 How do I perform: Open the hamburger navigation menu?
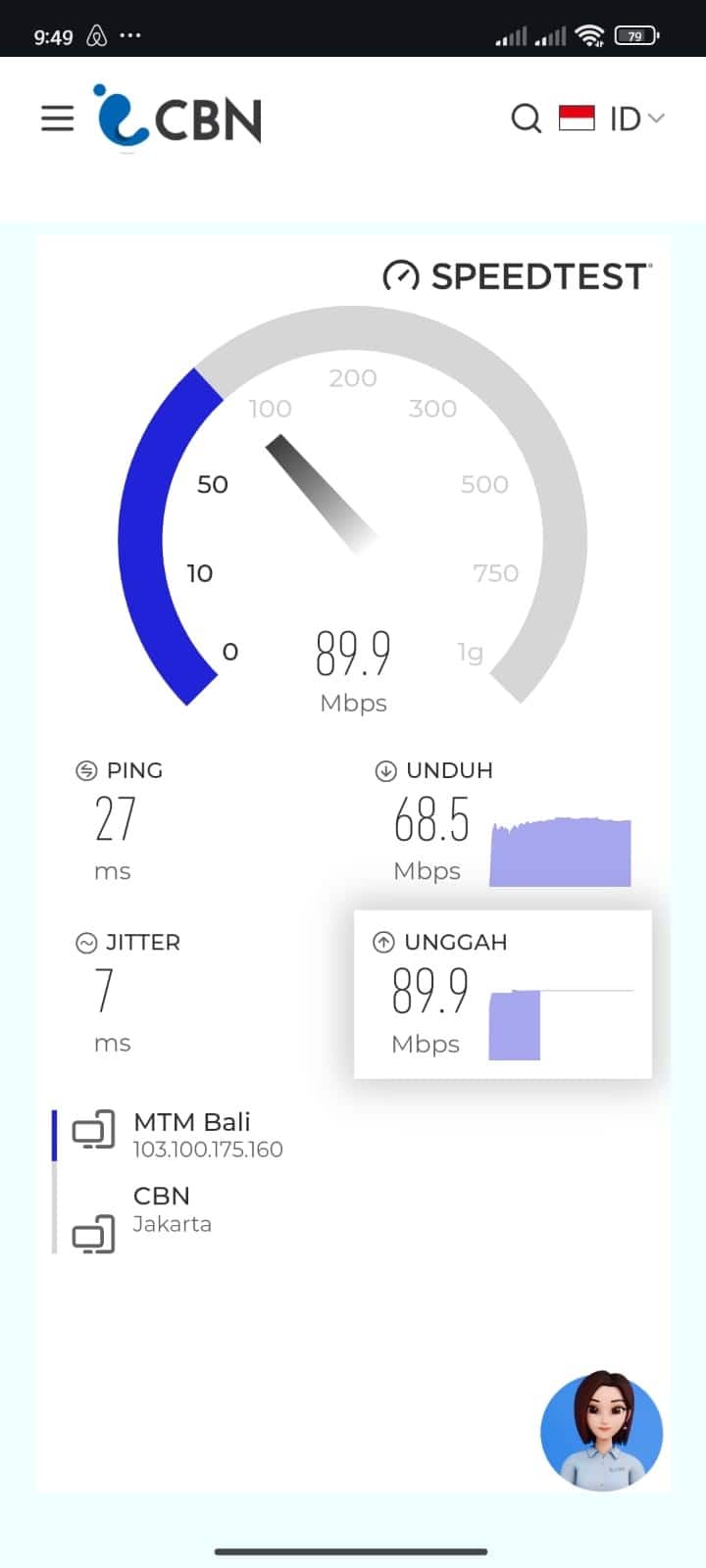(57, 119)
